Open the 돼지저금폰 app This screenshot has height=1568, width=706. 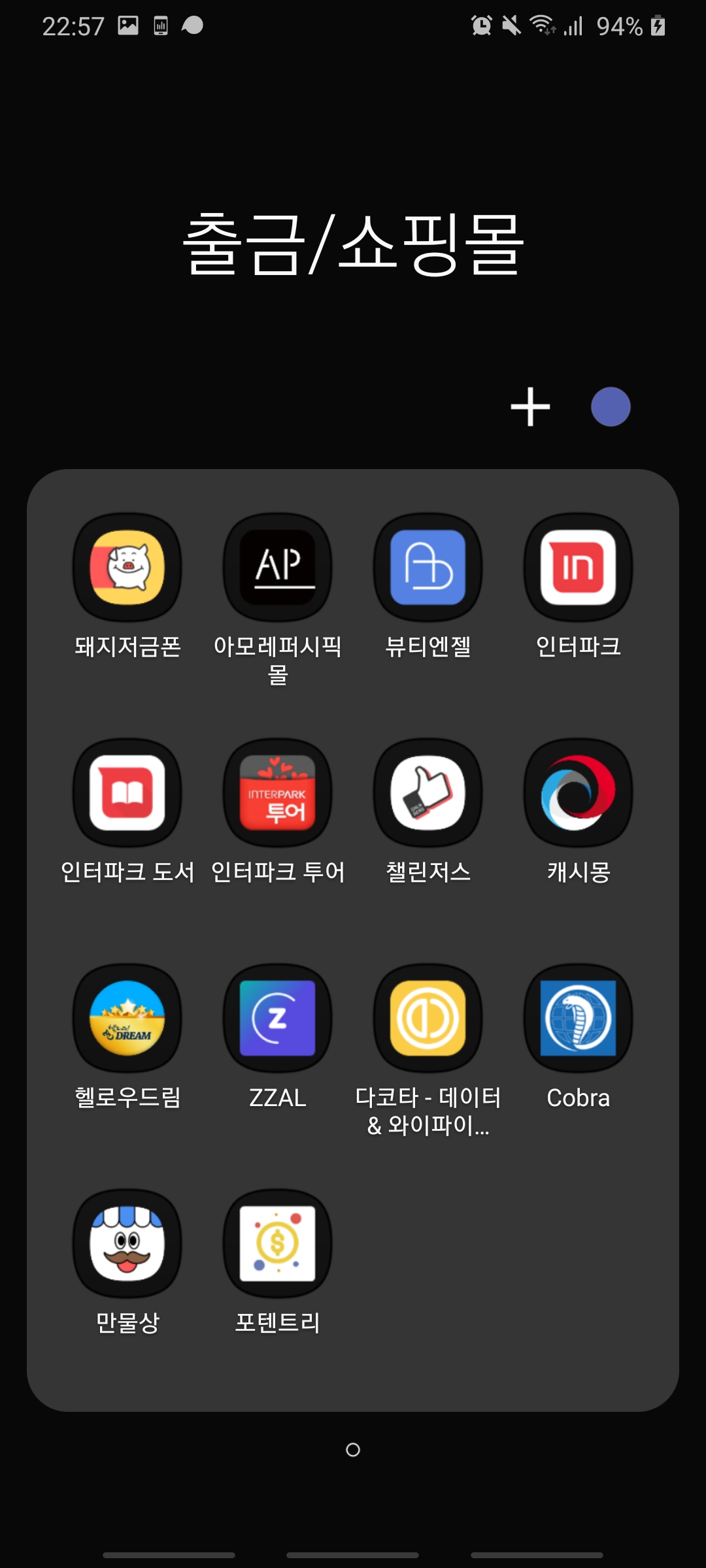[127, 567]
